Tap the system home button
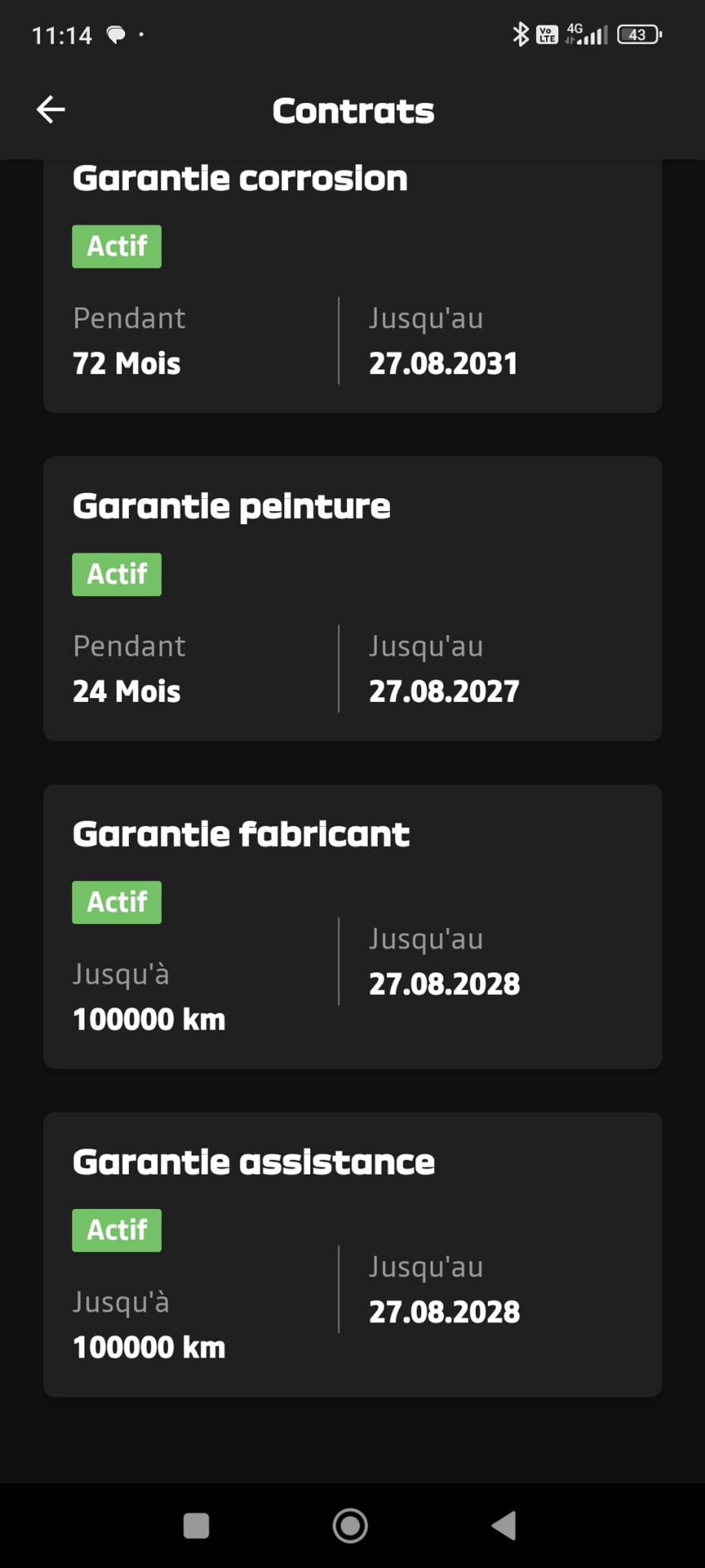Screen dimensions: 705x1568 350,1526
